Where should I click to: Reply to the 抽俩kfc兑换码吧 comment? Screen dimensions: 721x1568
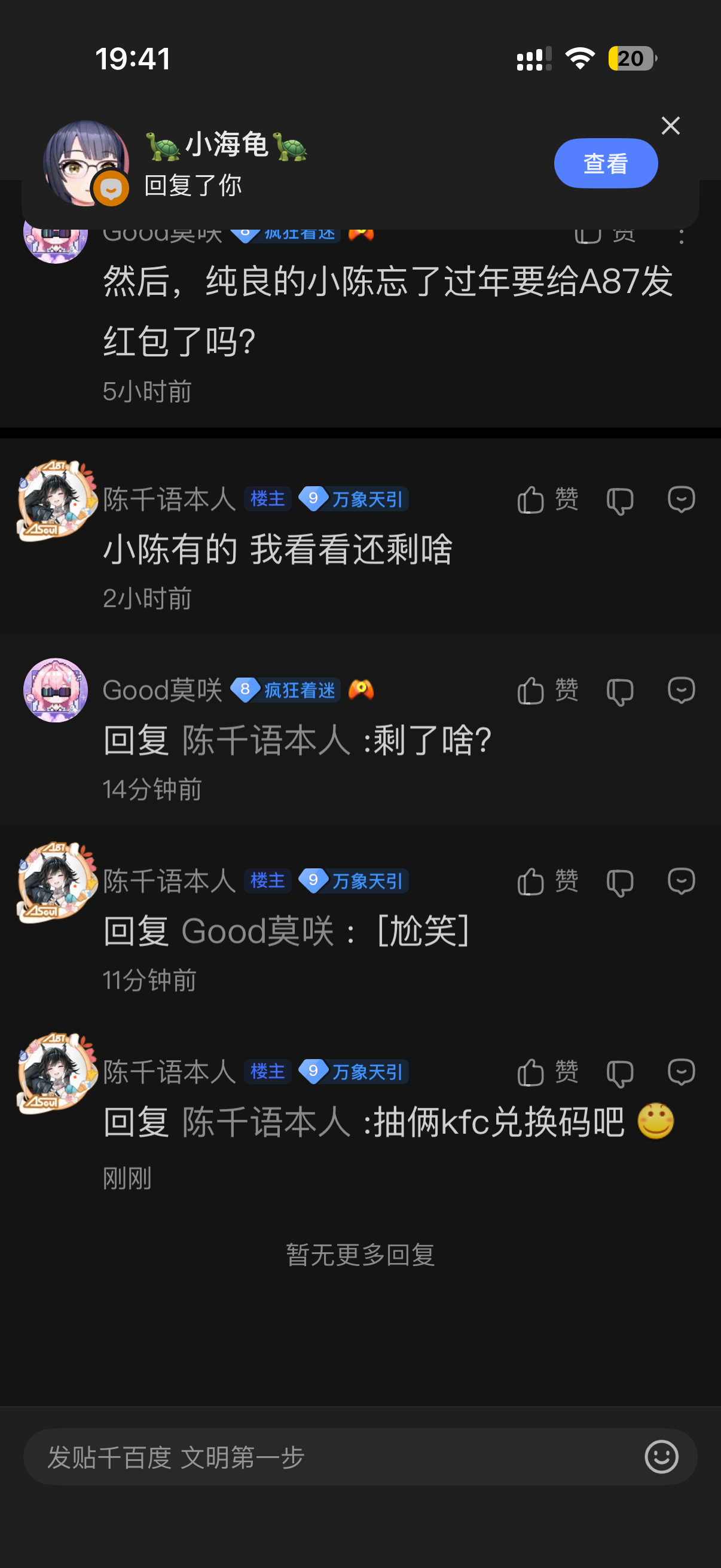pyautogui.click(x=681, y=1072)
